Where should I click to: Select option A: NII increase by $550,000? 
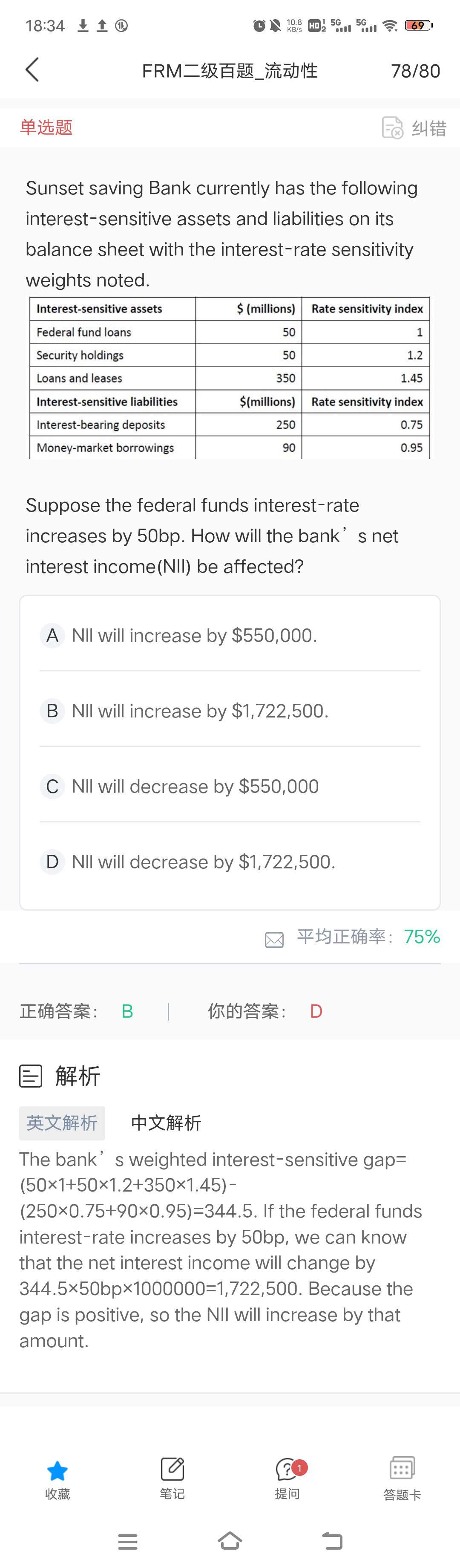pyautogui.click(x=194, y=636)
